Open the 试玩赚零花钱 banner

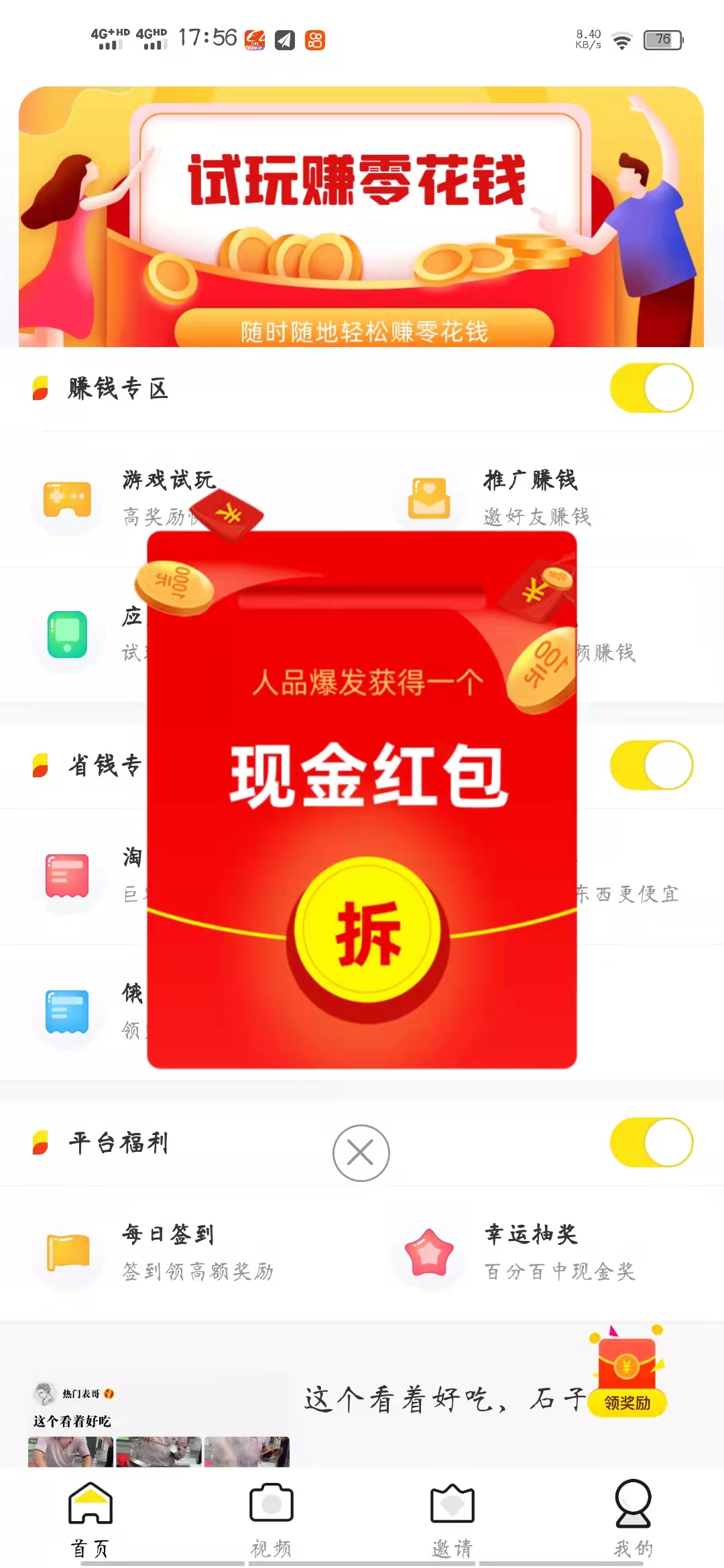[361, 216]
